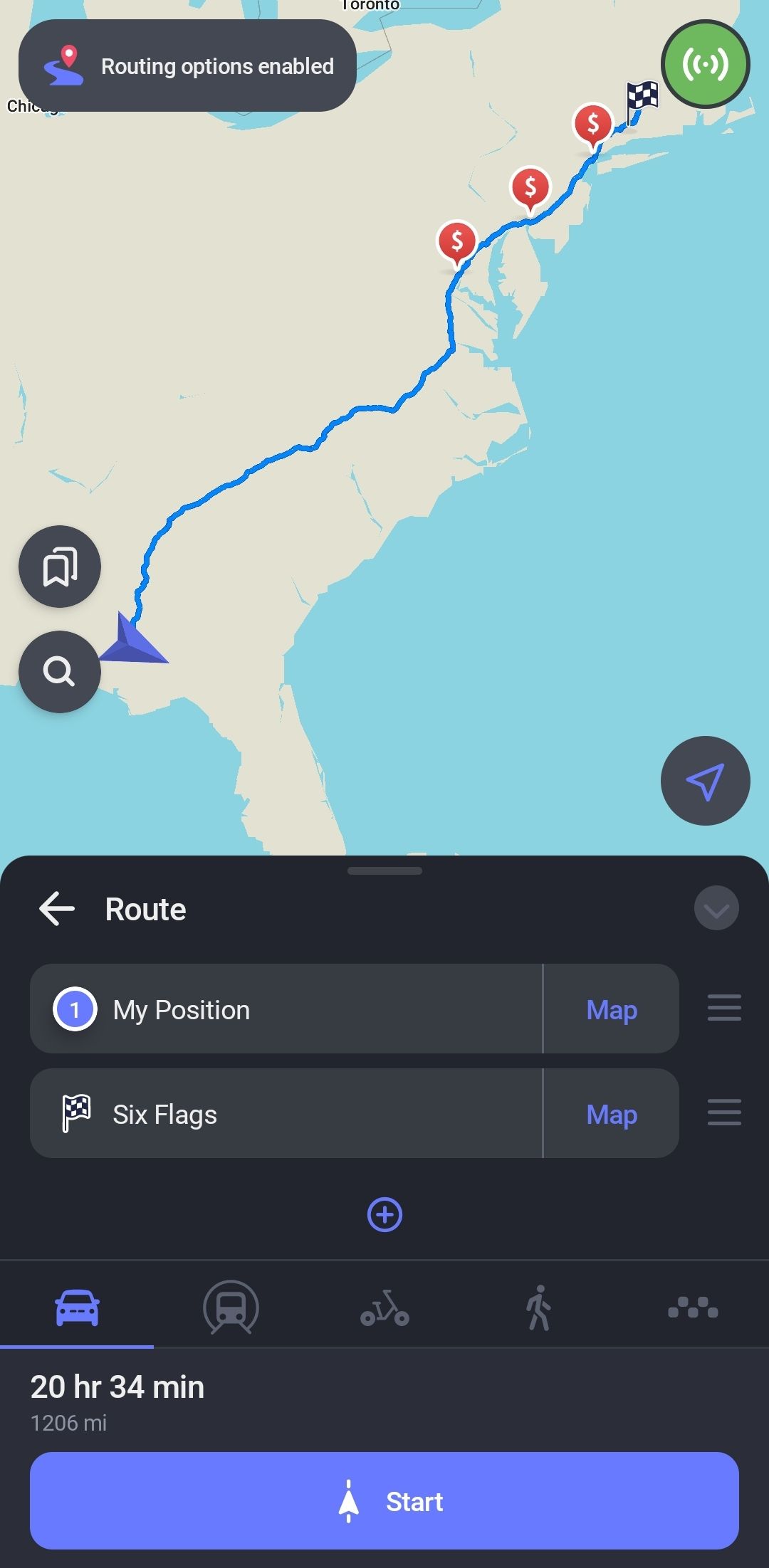Viewport: 769px width, 1568px height.
Task: Switch to walking routing
Action: pyautogui.click(x=538, y=1308)
